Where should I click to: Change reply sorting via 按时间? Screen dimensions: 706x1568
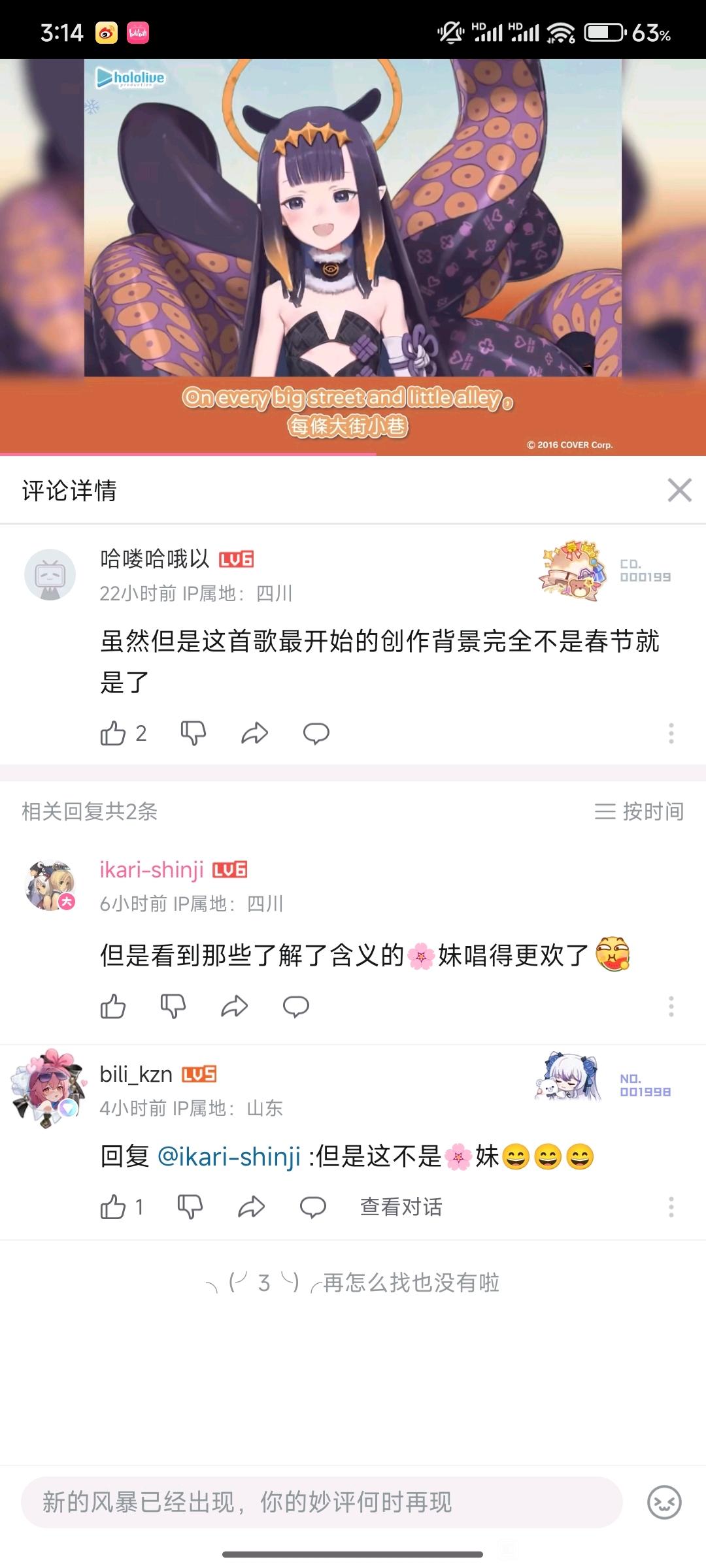639,811
